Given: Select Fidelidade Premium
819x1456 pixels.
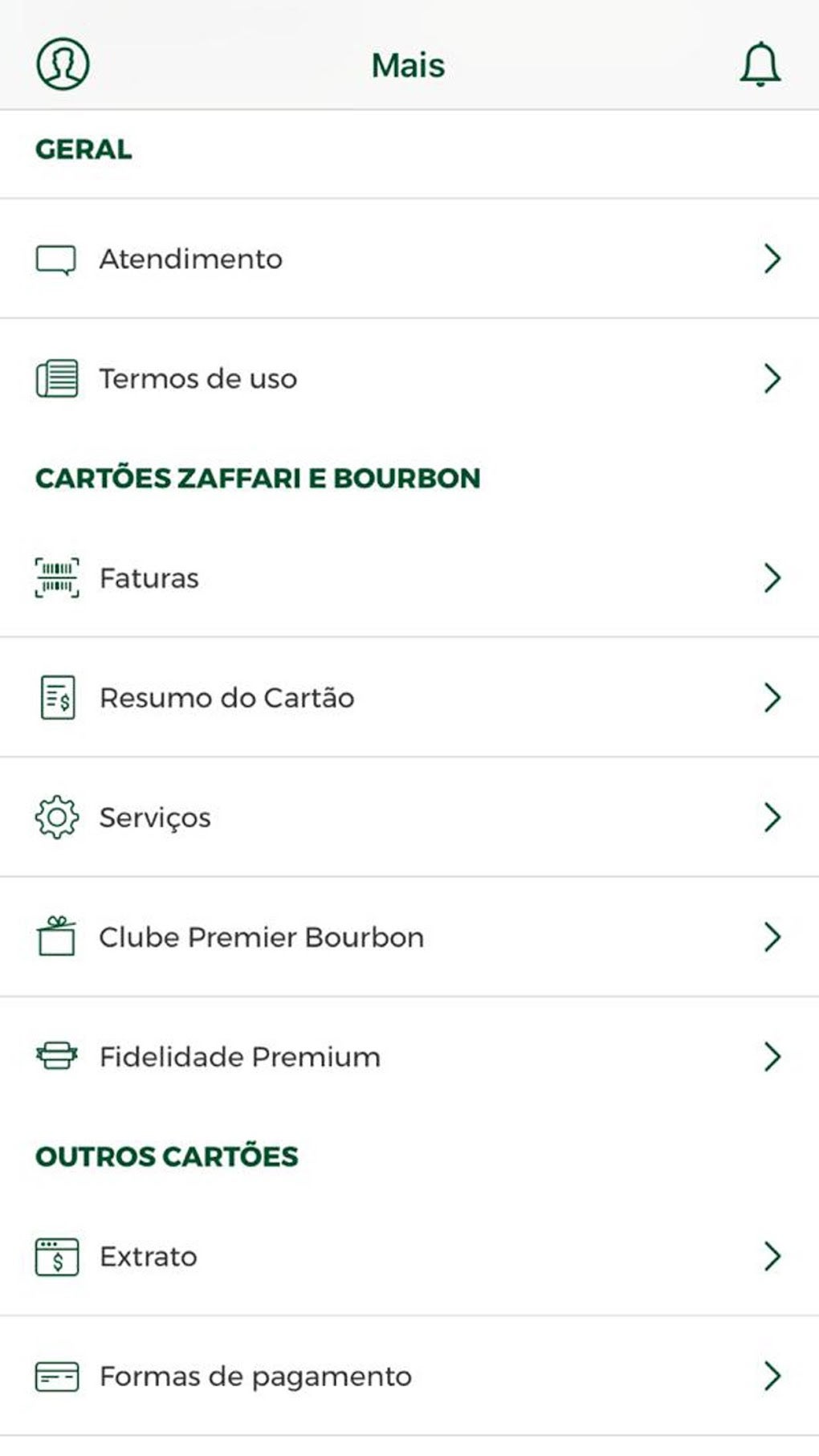Looking at the screenshot, I should click(409, 1056).
